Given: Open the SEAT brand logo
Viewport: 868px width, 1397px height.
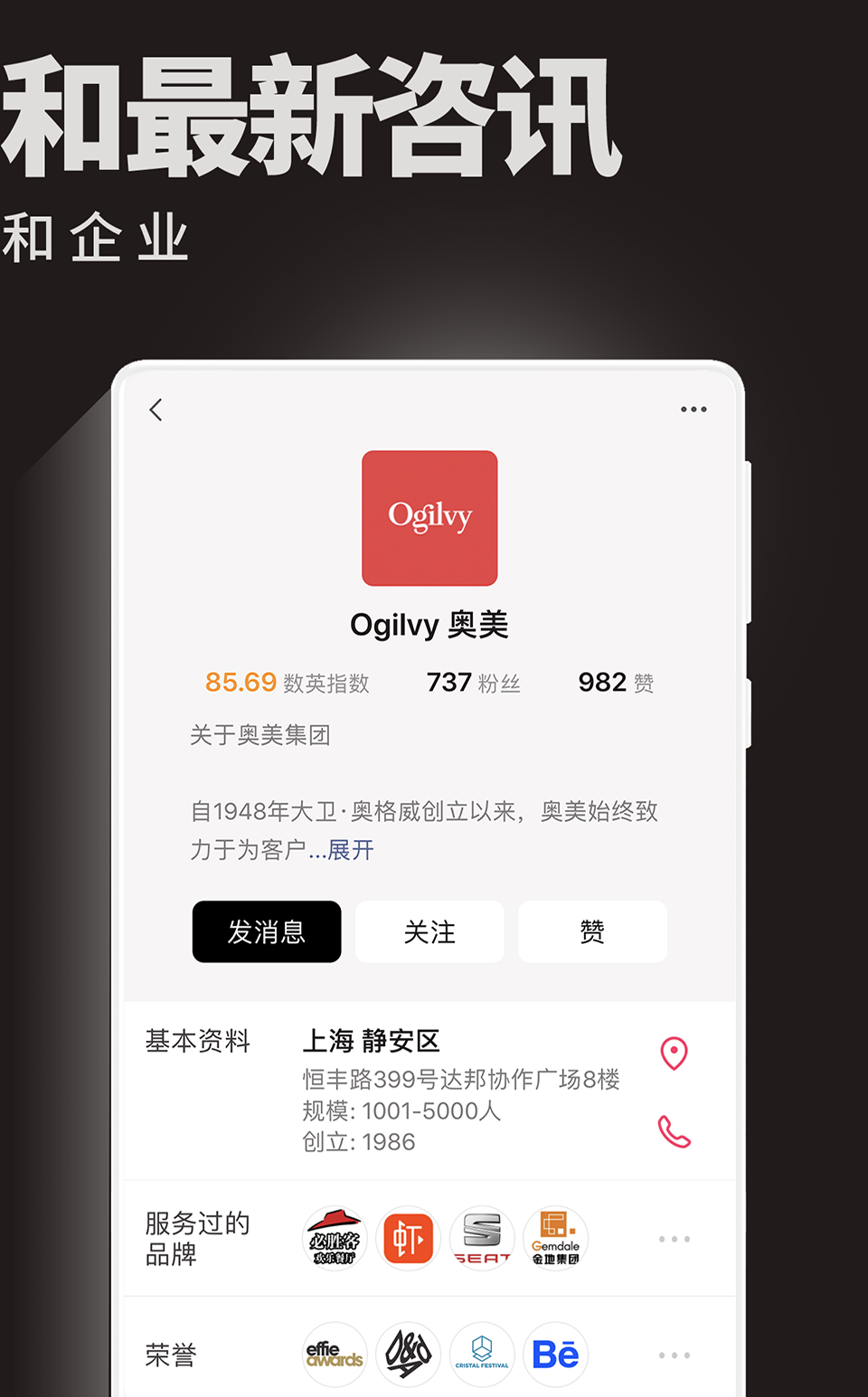Looking at the screenshot, I should click(481, 1239).
